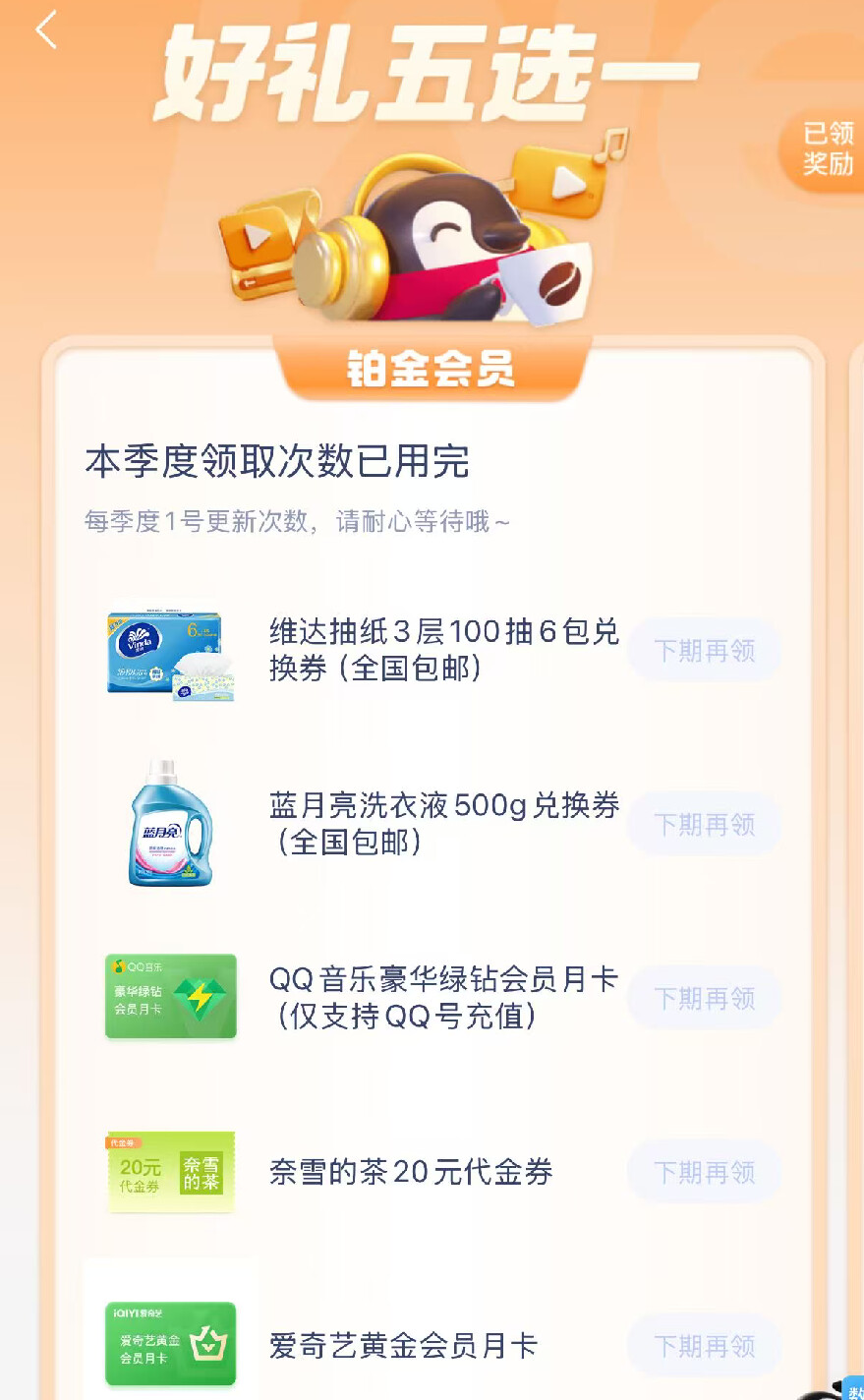Tap 下期再领 for 奈雪的茶20元代金券
Viewport: 864px width, 1400px height.
(x=705, y=1172)
